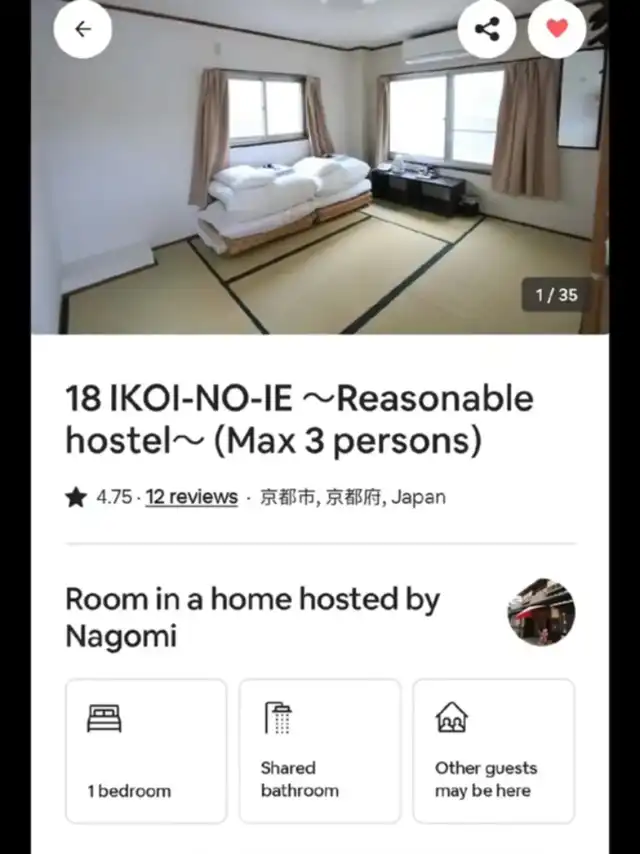Share this hostel listing
This screenshot has width=640, height=854.
[x=487, y=29]
